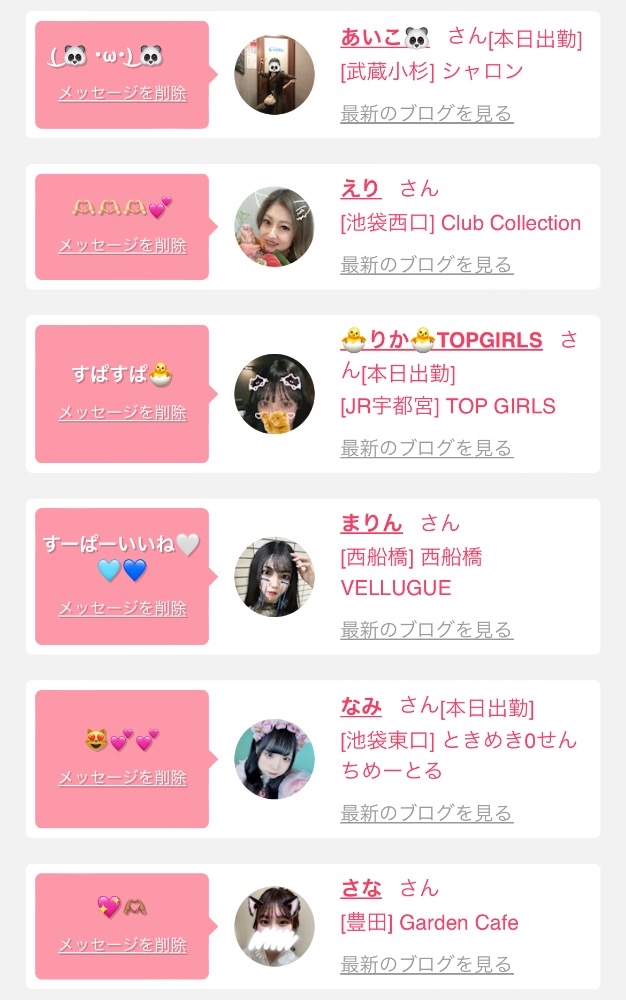Screen dimensions: 626x1000
Task: Delete the message sent to なみ
Action: [x=122, y=777]
